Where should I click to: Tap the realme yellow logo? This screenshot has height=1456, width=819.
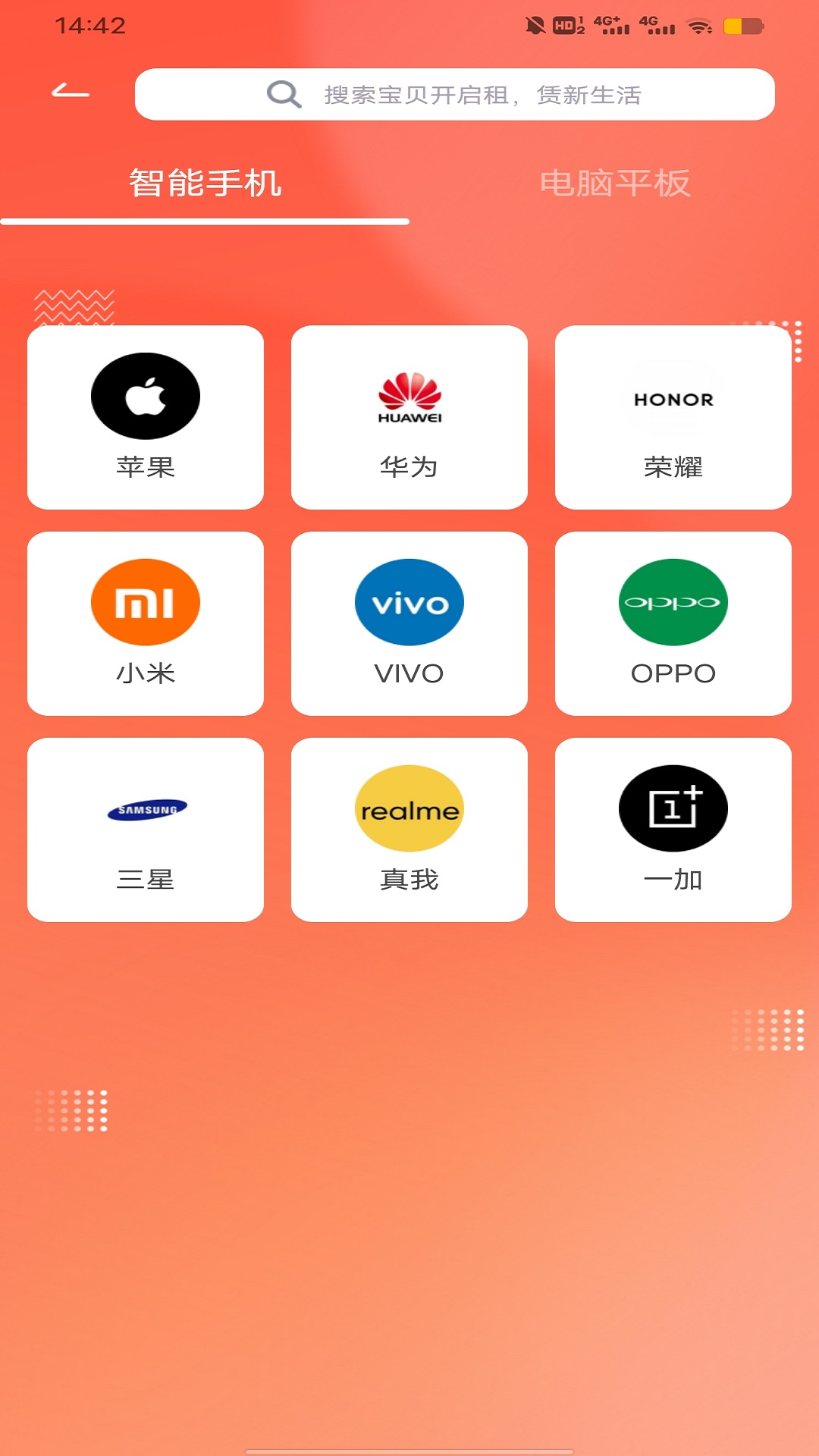tap(409, 808)
